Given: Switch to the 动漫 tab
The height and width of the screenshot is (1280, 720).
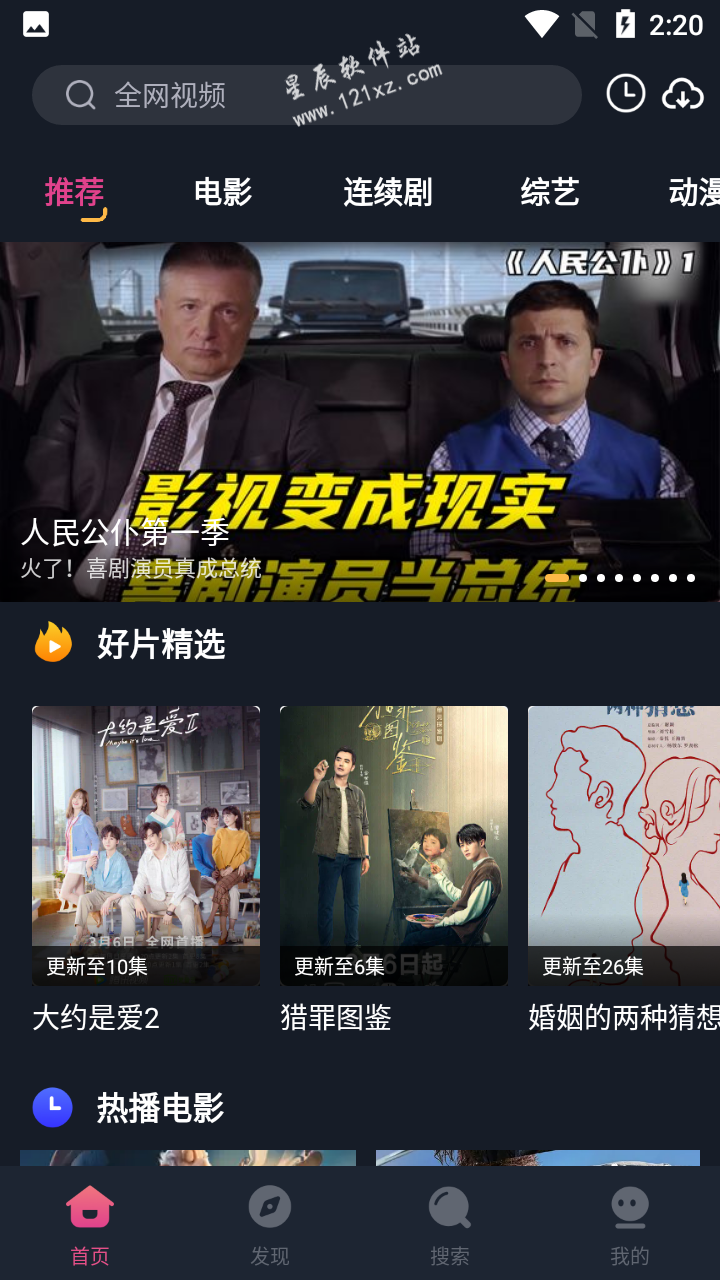Looking at the screenshot, I should click(692, 191).
